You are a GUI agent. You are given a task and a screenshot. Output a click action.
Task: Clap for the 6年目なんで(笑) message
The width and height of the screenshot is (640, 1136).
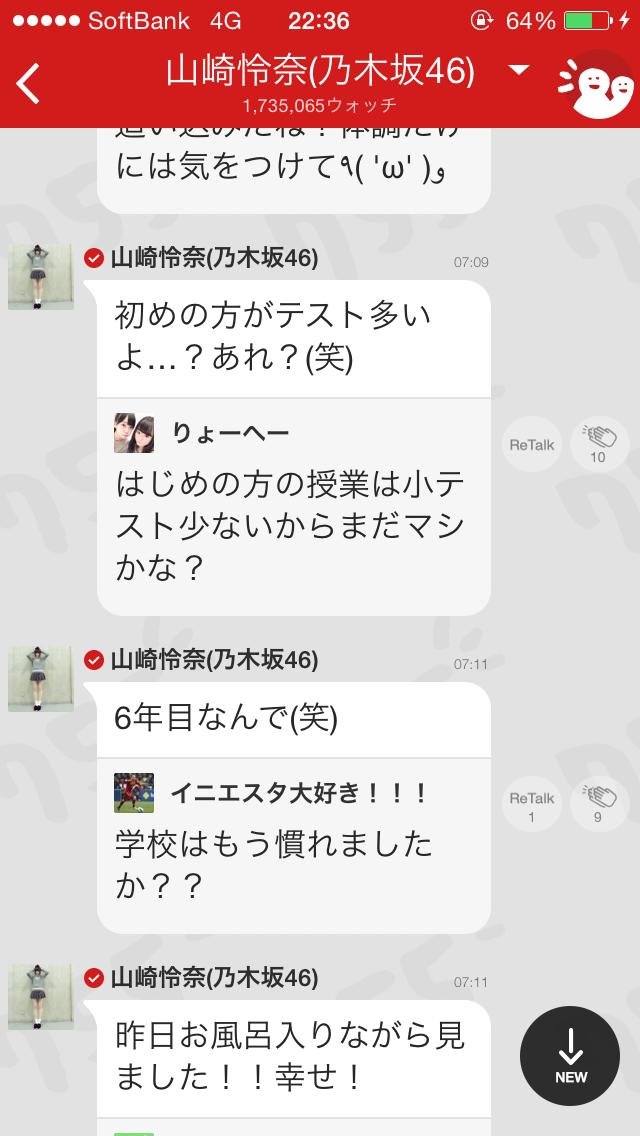point(599,805)
